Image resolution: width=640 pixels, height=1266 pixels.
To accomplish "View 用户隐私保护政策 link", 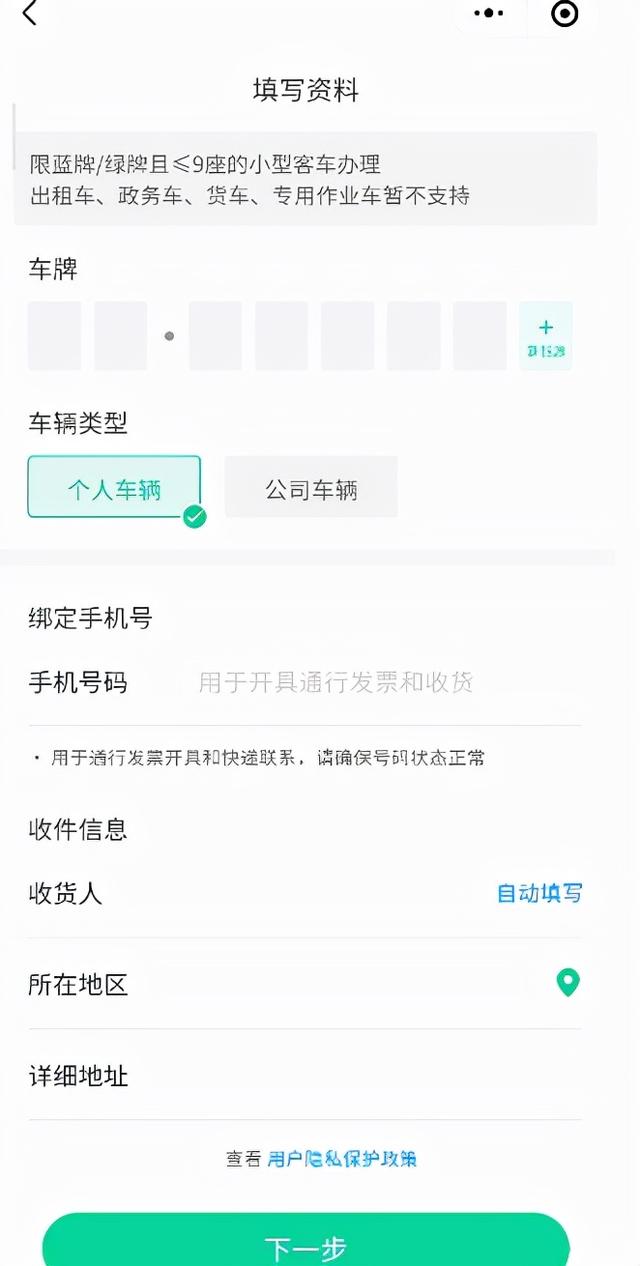I will coord(342,1159).
